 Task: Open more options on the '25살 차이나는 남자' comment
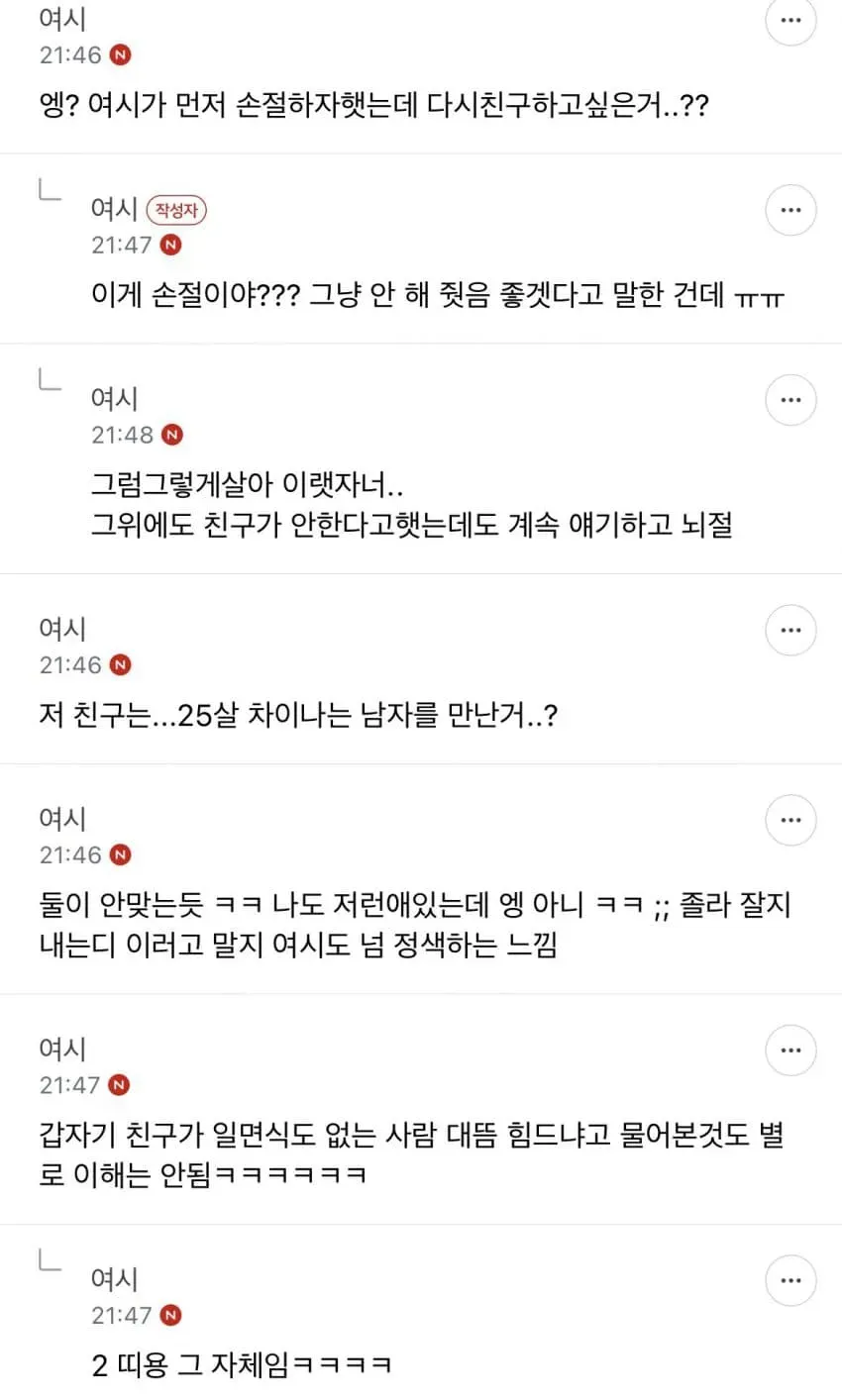click(790, 630)
